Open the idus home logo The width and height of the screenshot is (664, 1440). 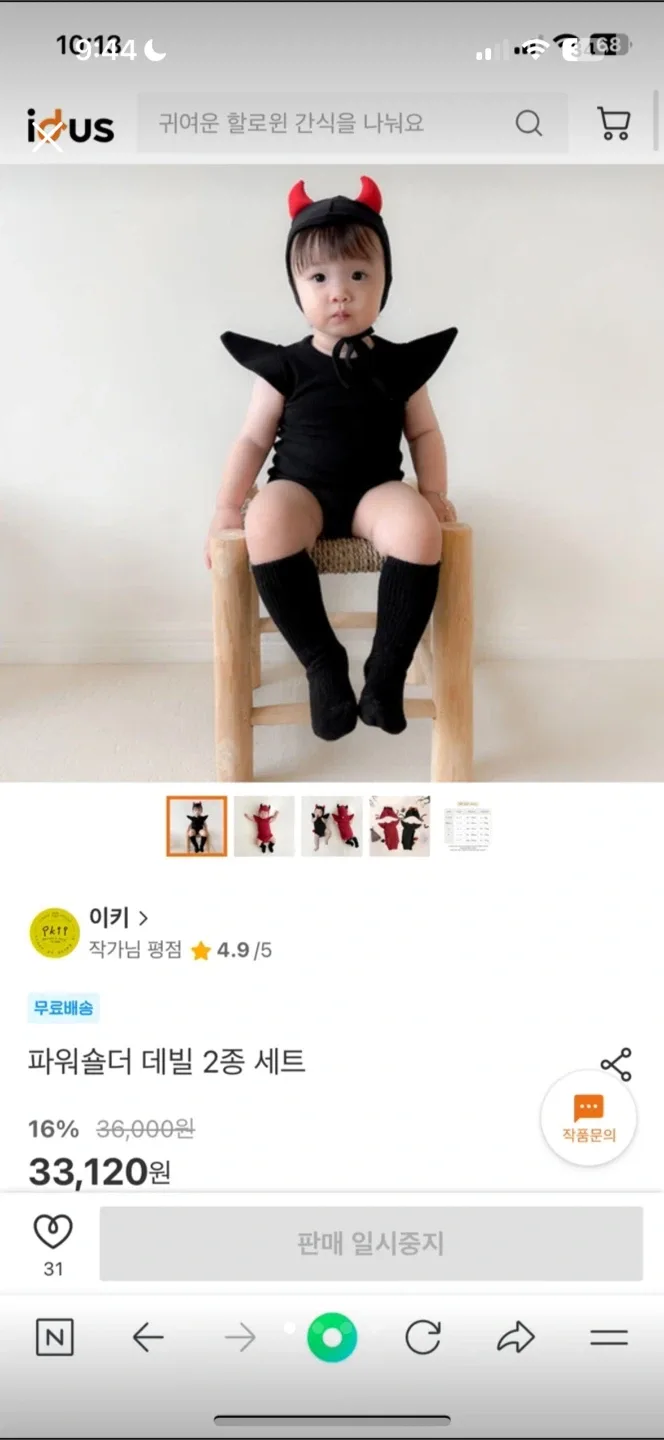(x=70, y=126)
